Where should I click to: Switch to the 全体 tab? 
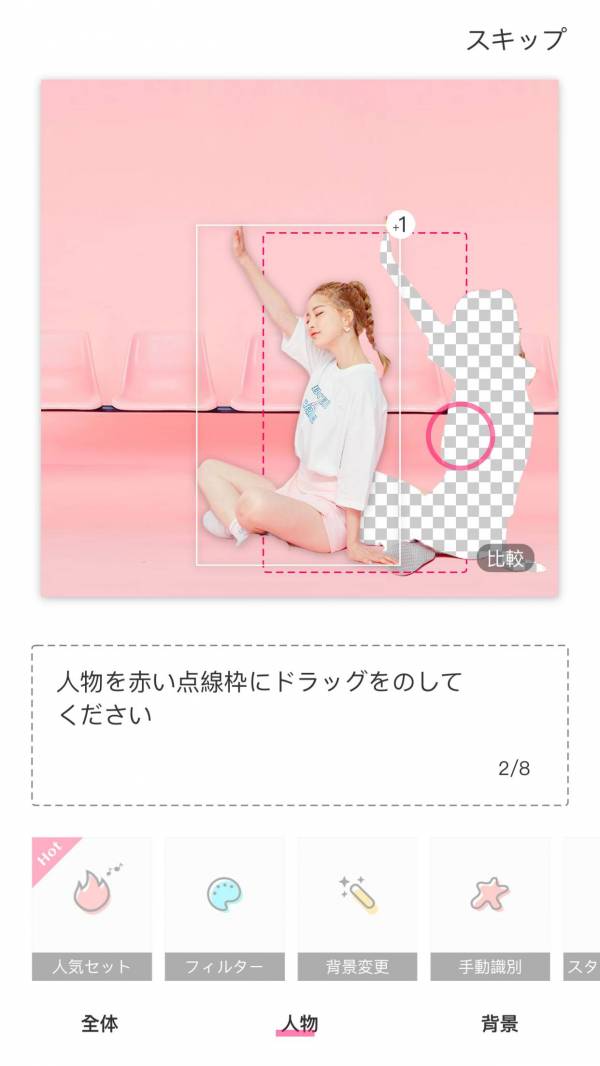pyautogui.click(x=100, y=1024)
